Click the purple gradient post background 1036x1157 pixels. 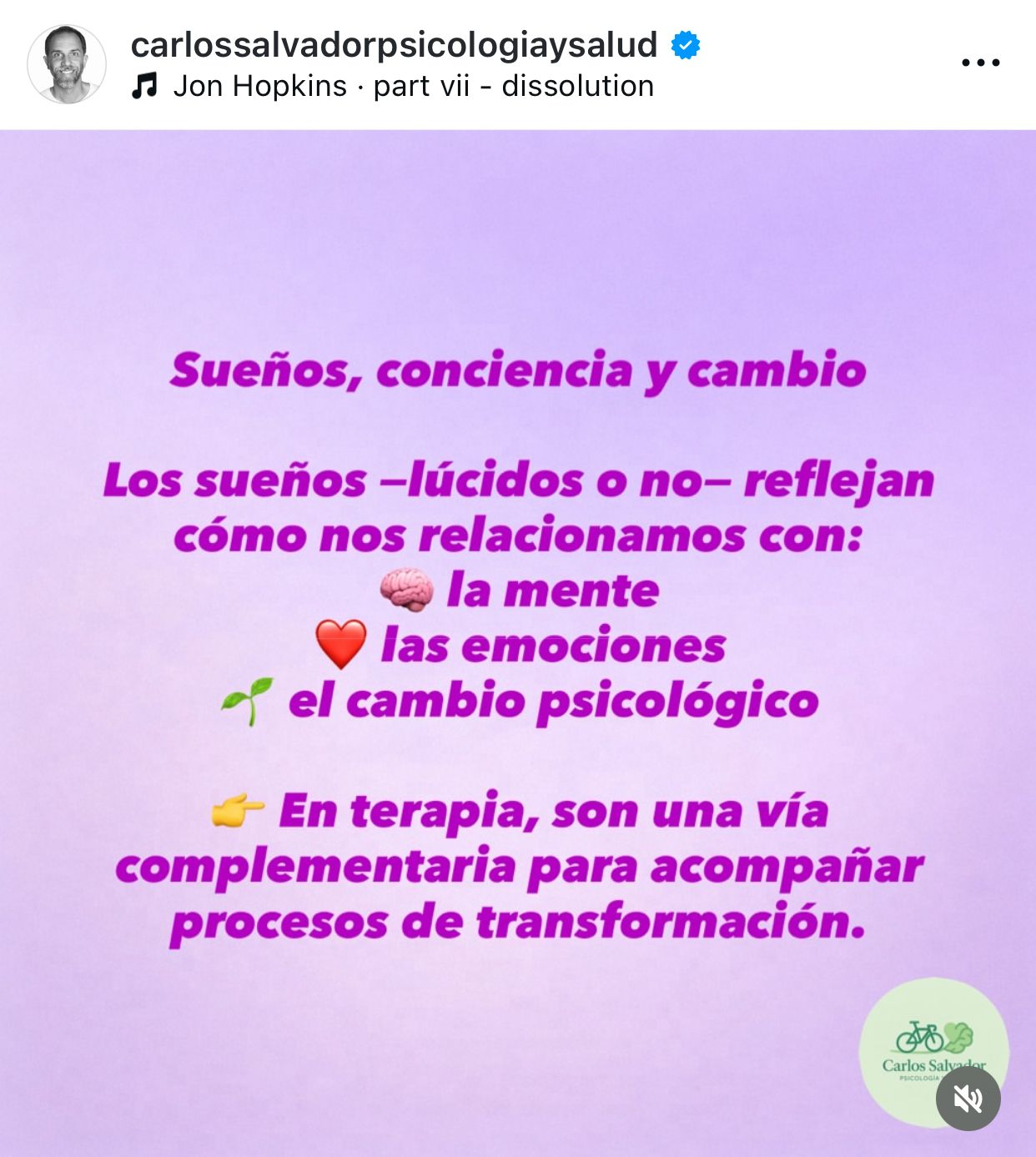tap(517, 234)
